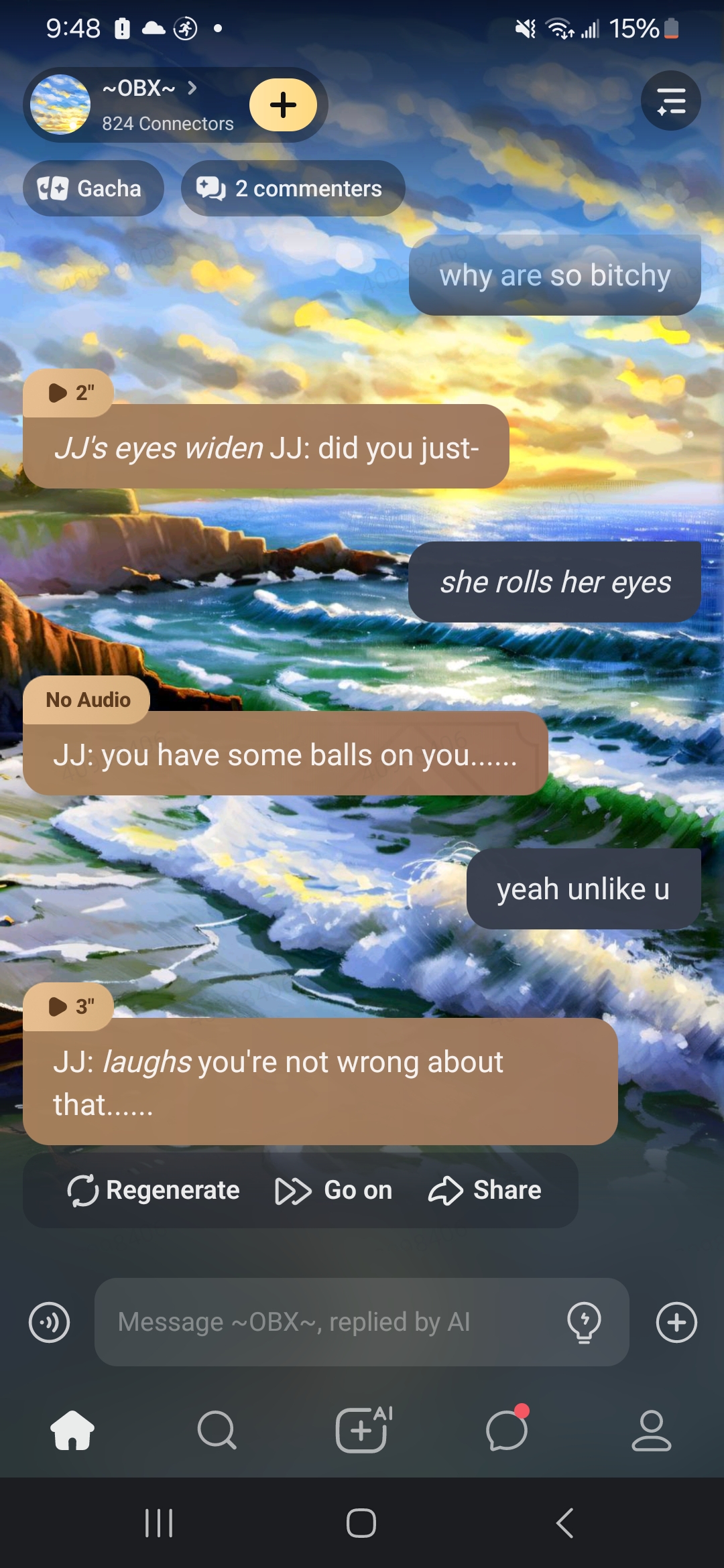Go back using the system back button
The width and height of the screenshot is (724, 1568).
[564, 1523]
